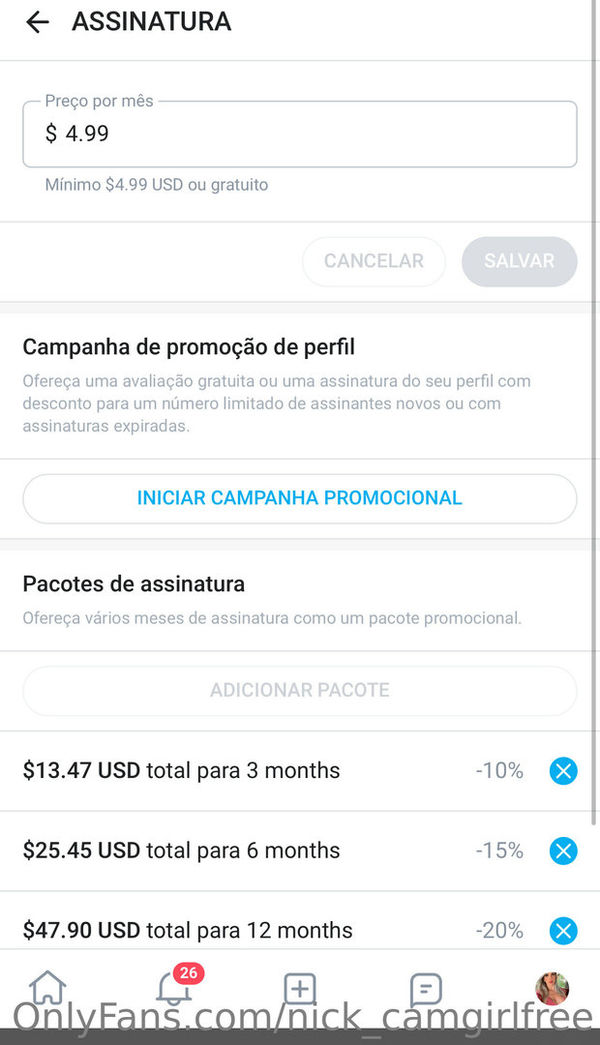Viewport: 600px width, 1045px height.
Task: Tap the Salvar button
Action: tap(519, 261)
